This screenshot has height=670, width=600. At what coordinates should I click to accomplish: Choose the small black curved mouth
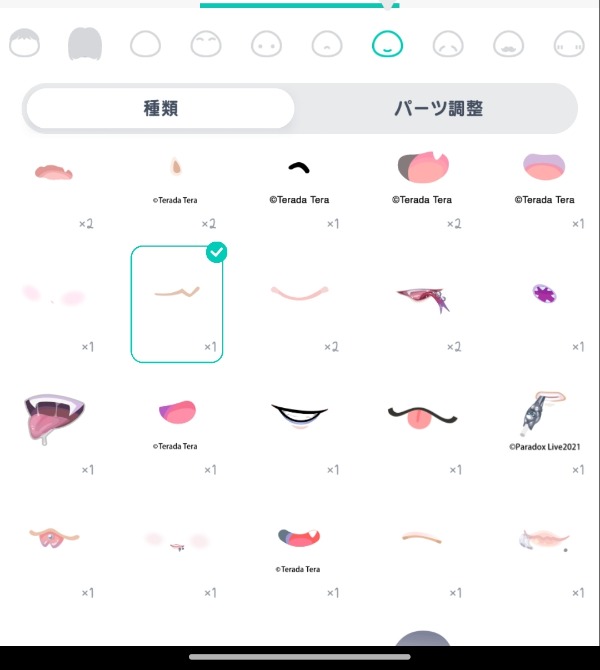tap(298, 167)
